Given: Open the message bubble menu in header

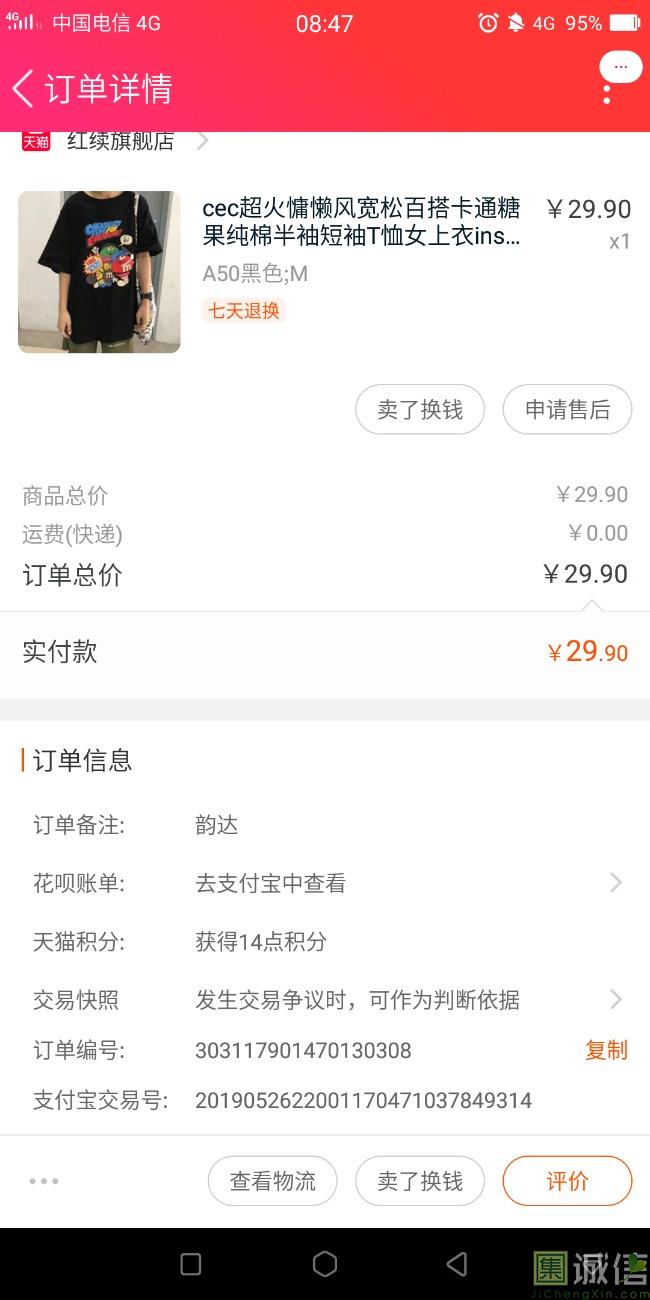Looking at the screenshot, I should 620,68.
